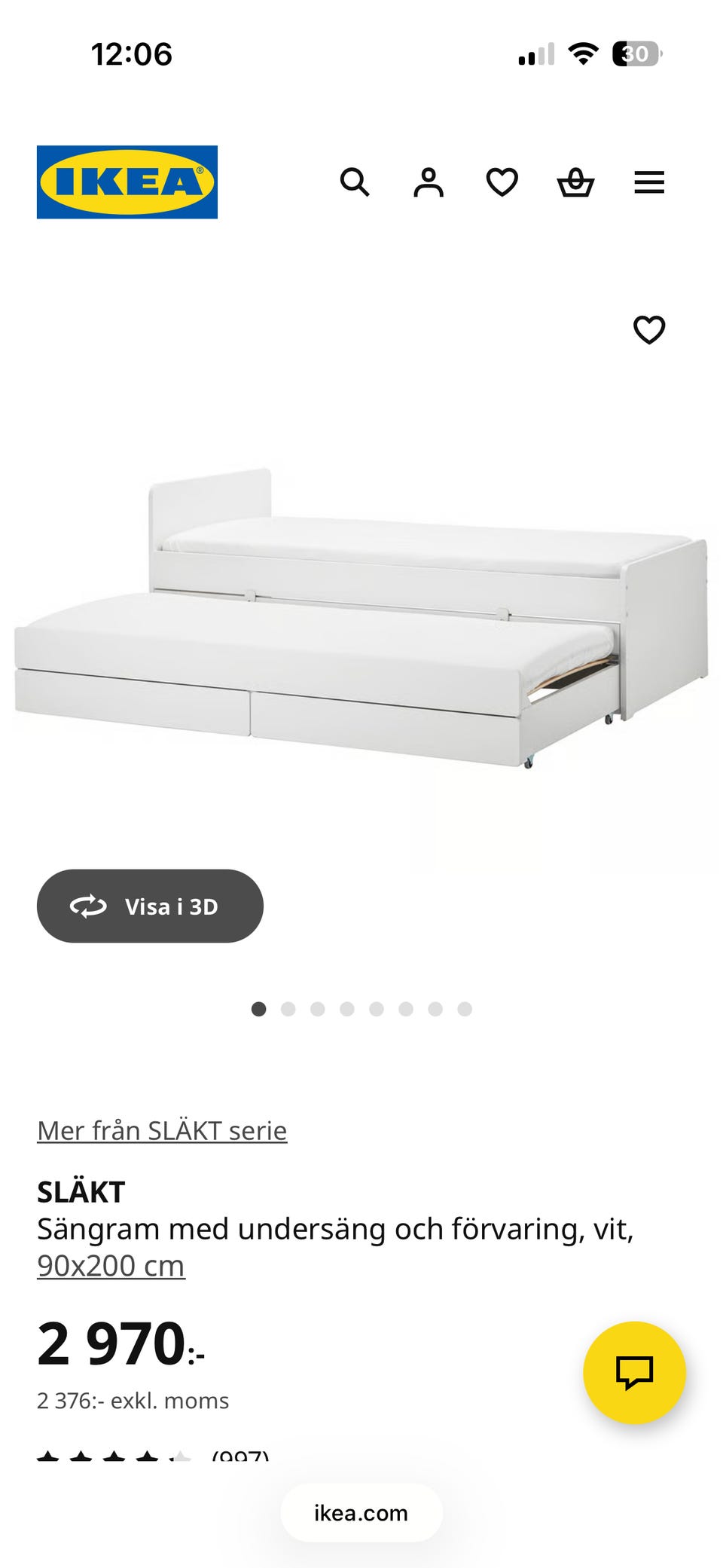This screenshot has height=1568, width=723.
Task: Open the favorites list in header
Action: click(x=502, y=182)
